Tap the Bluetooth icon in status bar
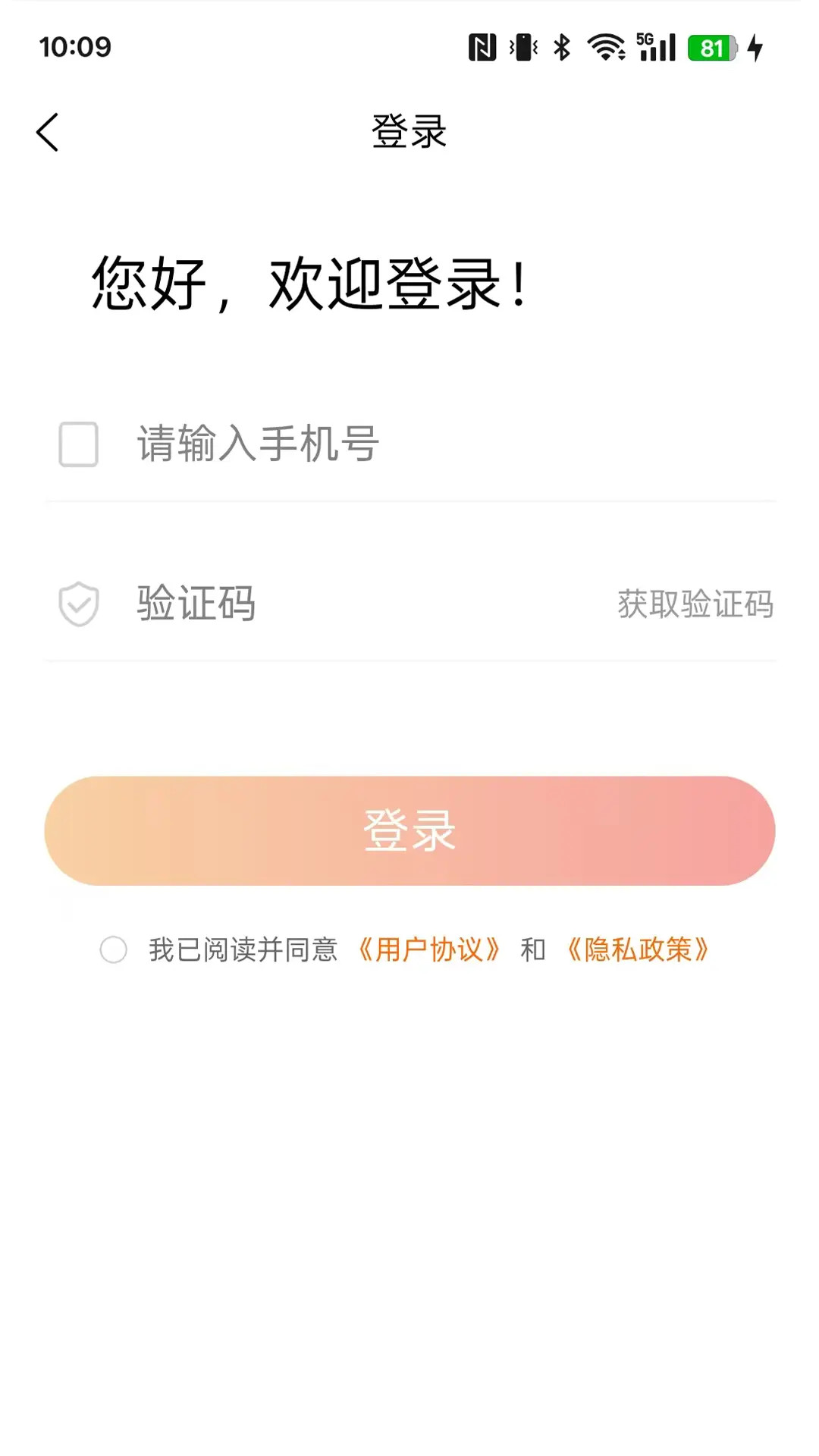The width and height of the screenshot is (819, 1456). coord(561,45)
